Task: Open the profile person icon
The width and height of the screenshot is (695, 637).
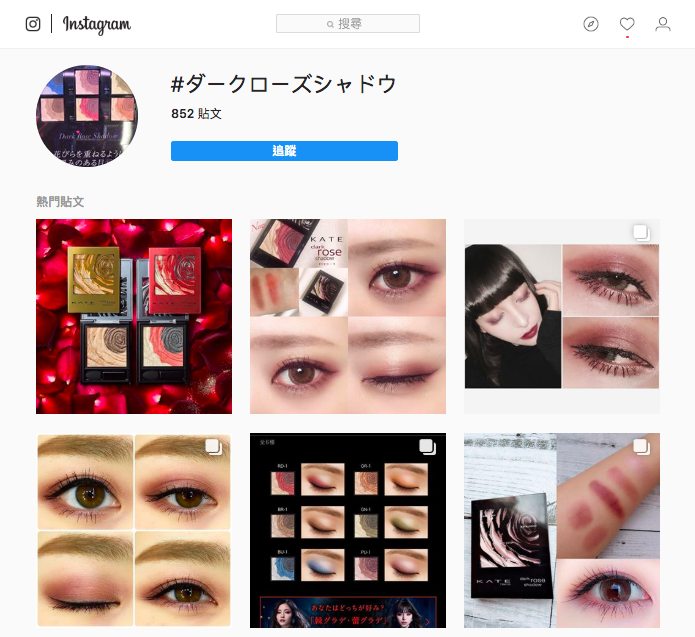Action: pyautogui.click(x=663, y=24)
